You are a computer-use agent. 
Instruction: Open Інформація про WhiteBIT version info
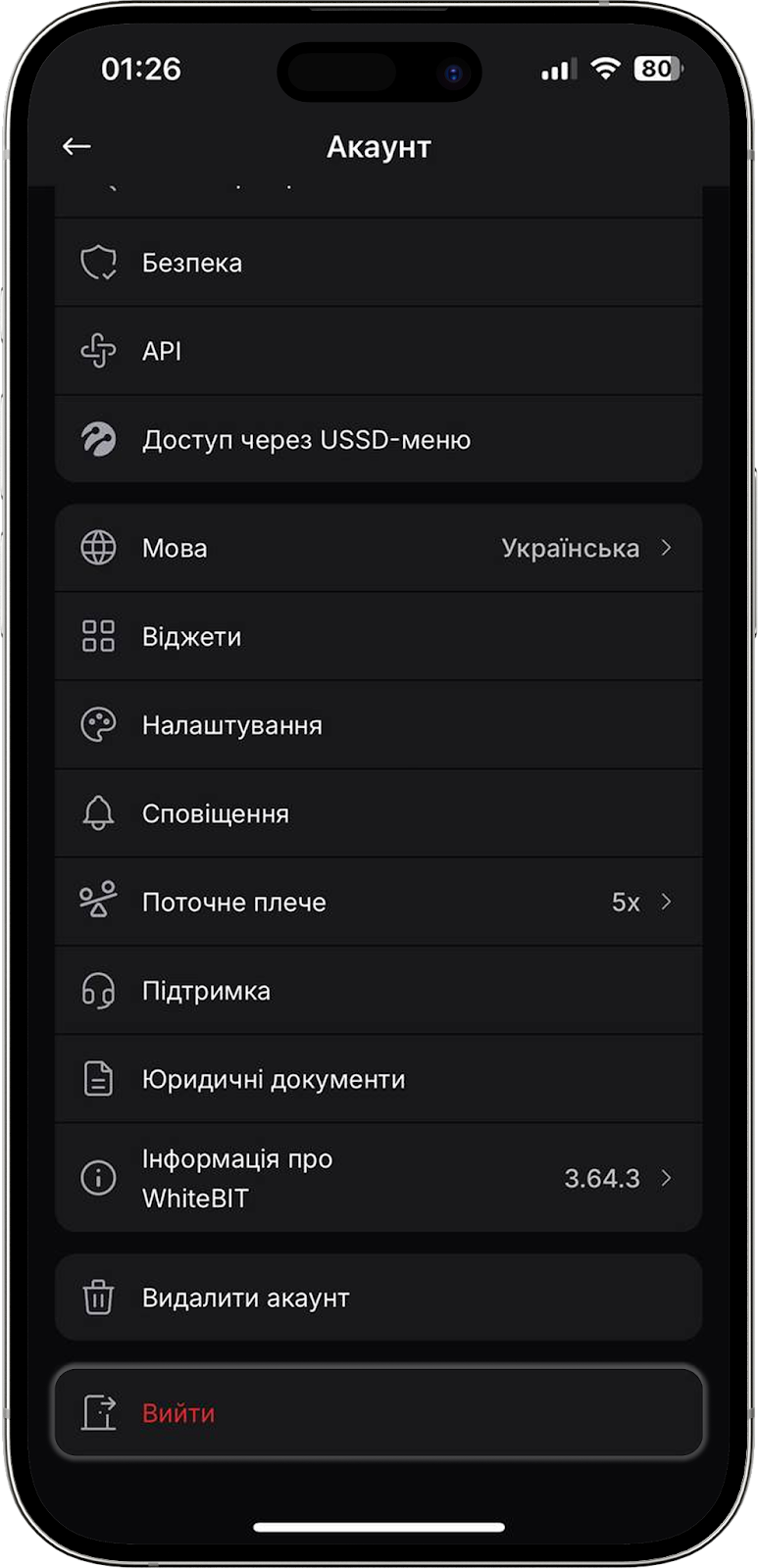click(x=378, y=1178)
